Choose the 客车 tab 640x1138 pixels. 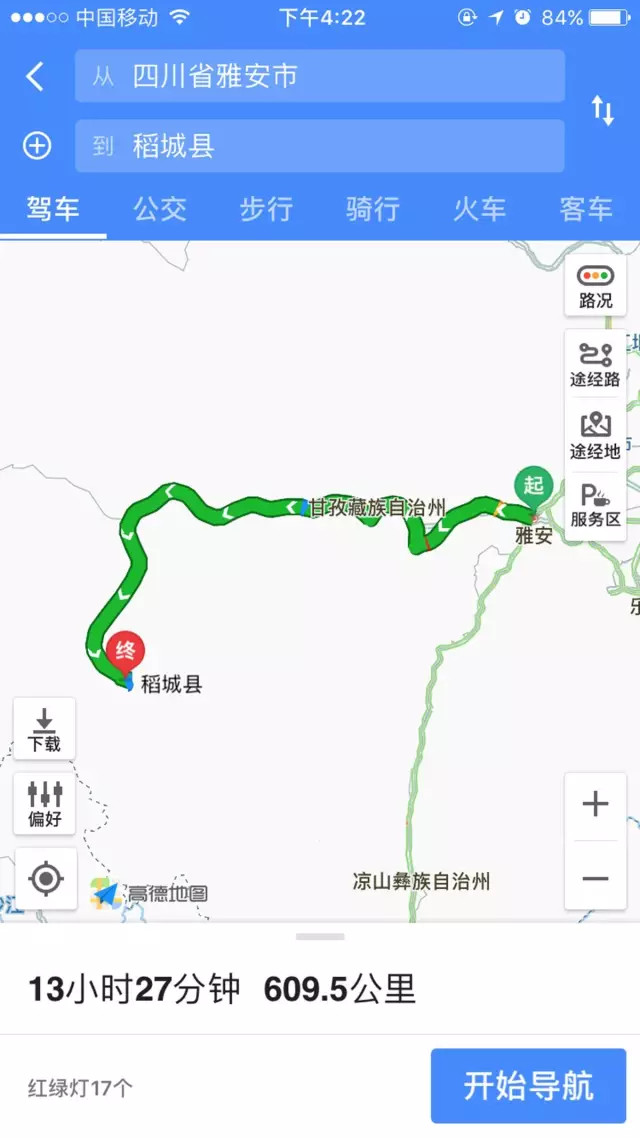(586, 210)
